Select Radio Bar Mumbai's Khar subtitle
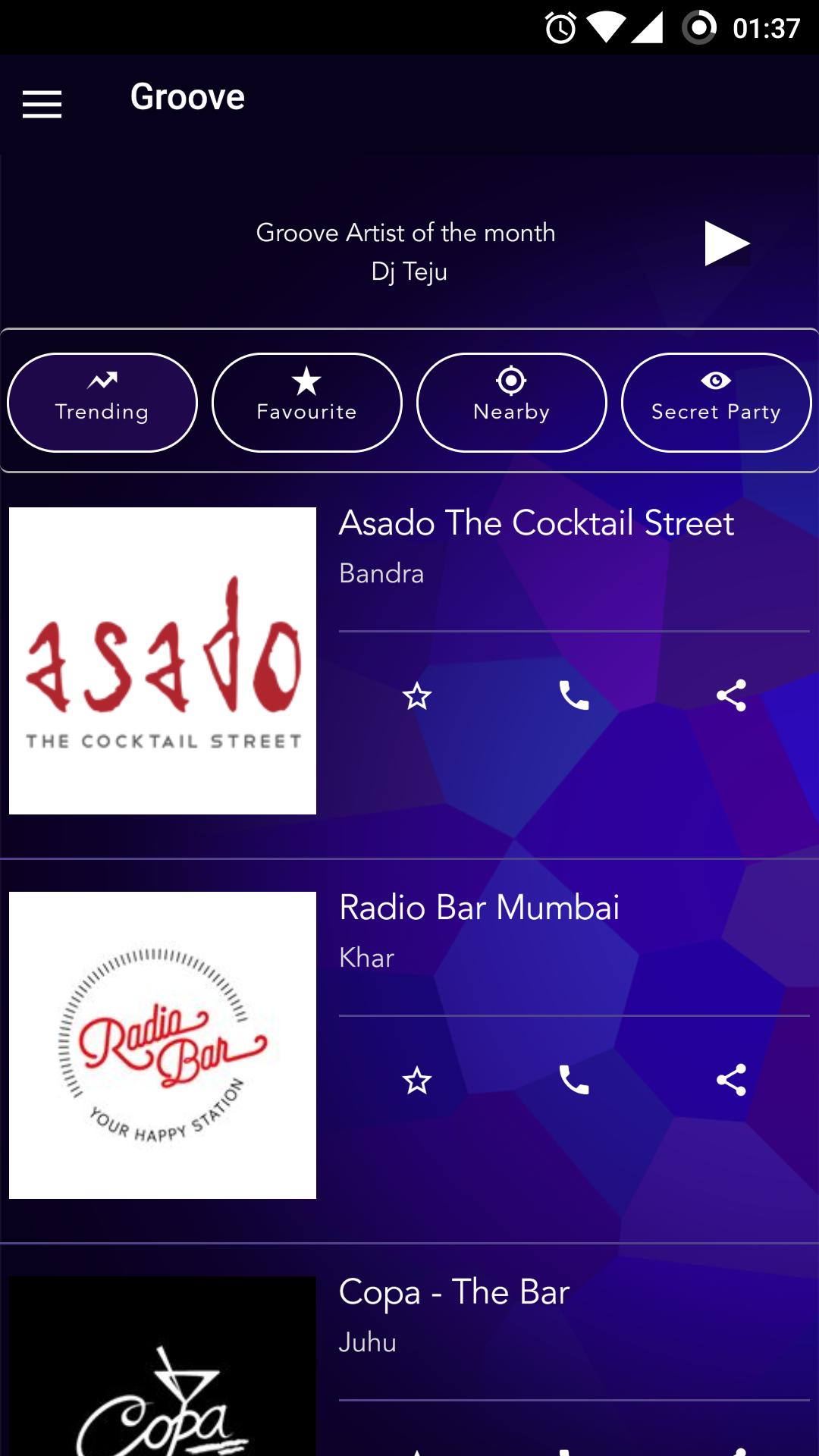The width and height of the screenshot is (819, 1456). click(x=366, y=957)
